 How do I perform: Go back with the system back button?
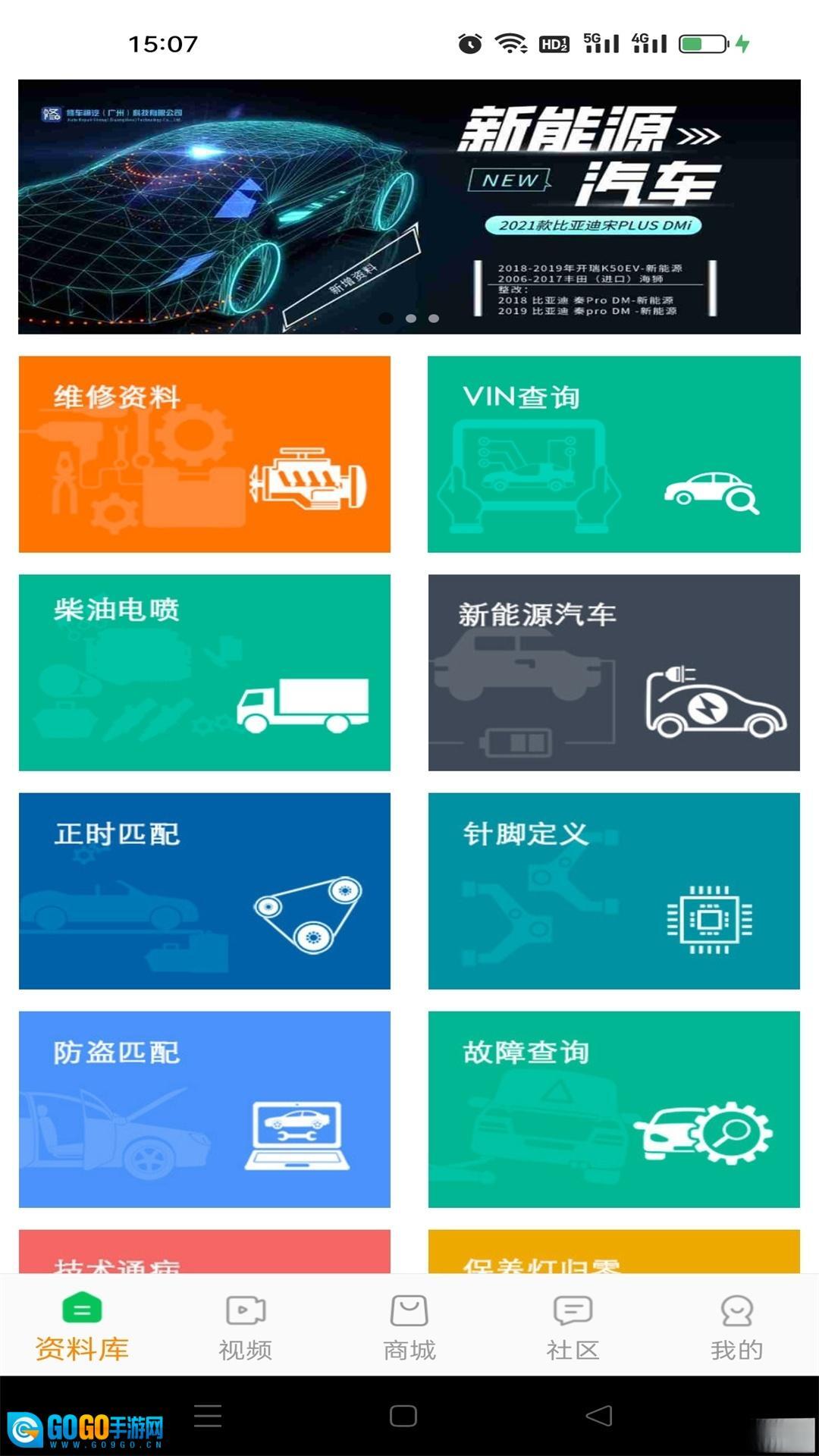click(599, 1416)
